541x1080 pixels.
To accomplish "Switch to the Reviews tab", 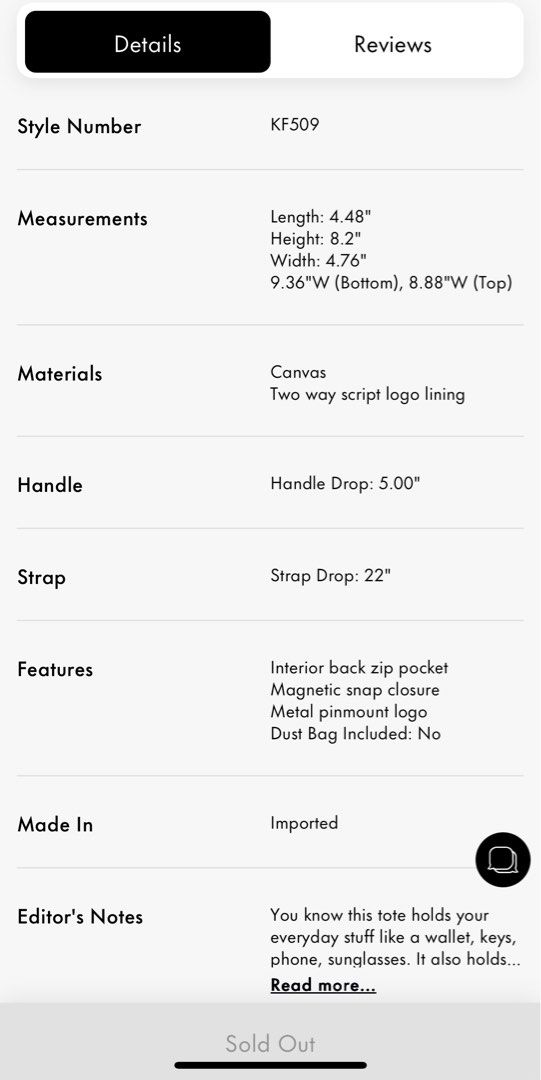I will click(x=393, y=44).
